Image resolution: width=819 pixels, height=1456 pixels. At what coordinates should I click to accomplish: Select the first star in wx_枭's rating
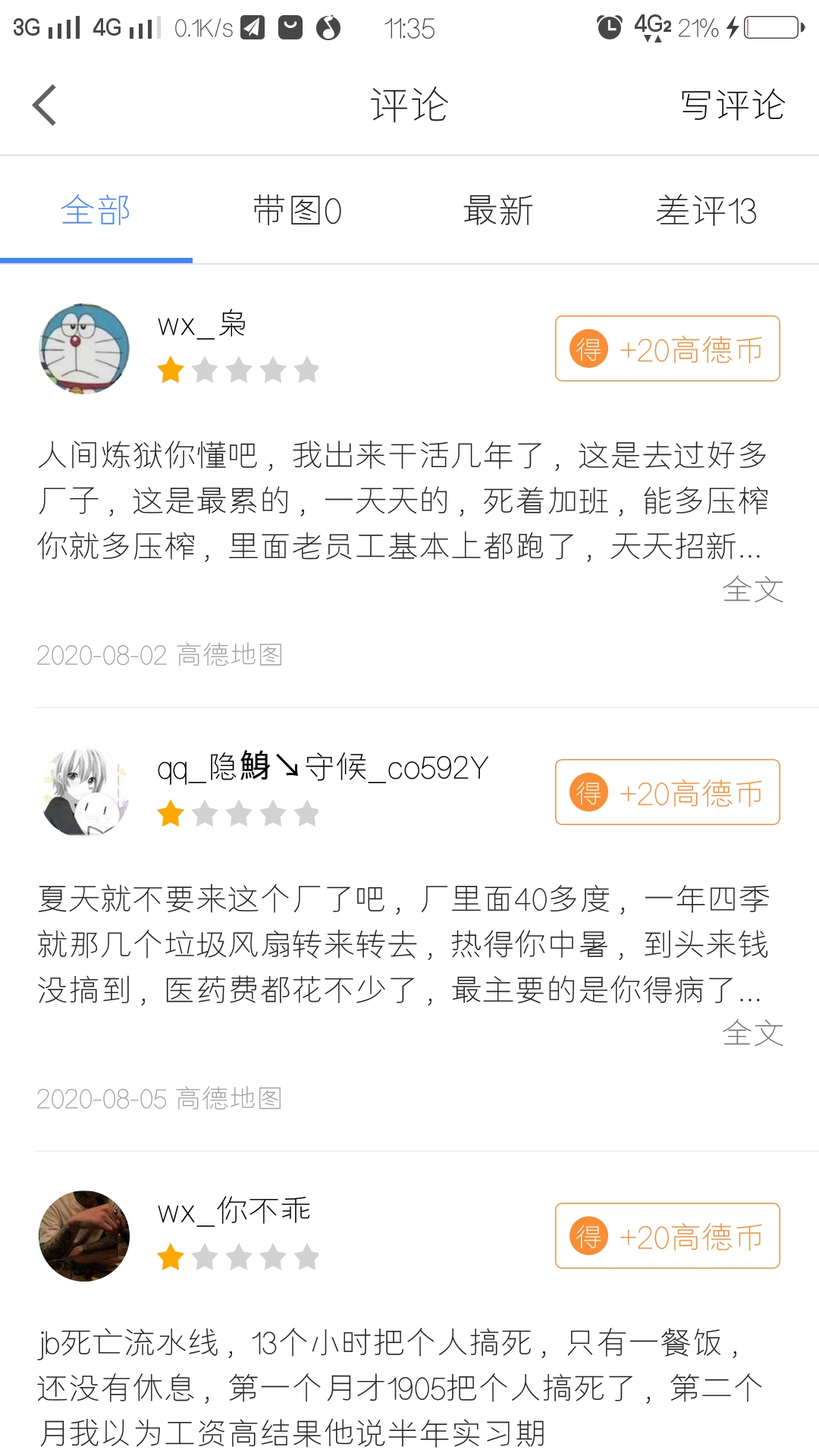(171, 370)
